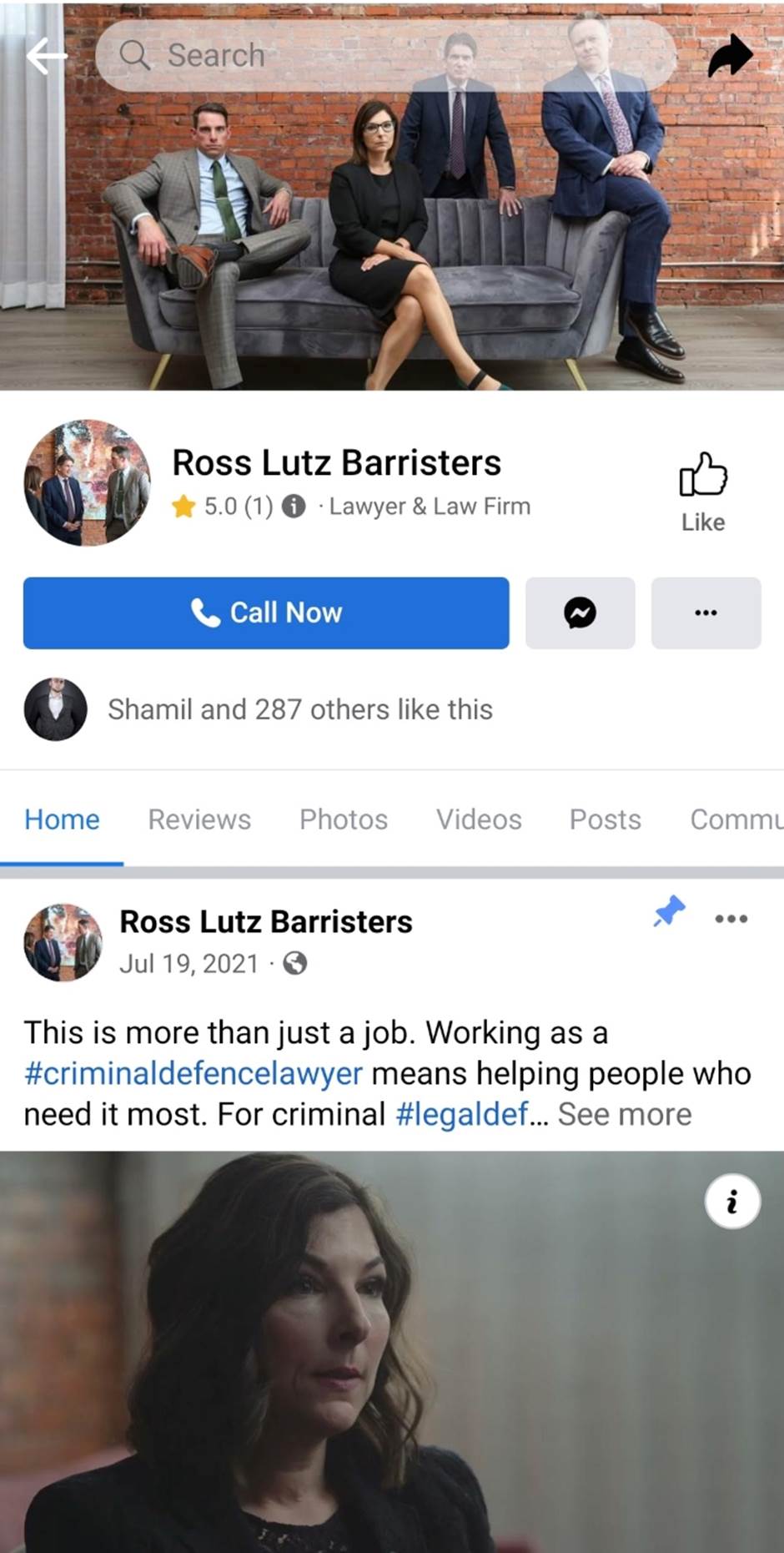
Task: Tap the Search field
Action: coord(384,56)
